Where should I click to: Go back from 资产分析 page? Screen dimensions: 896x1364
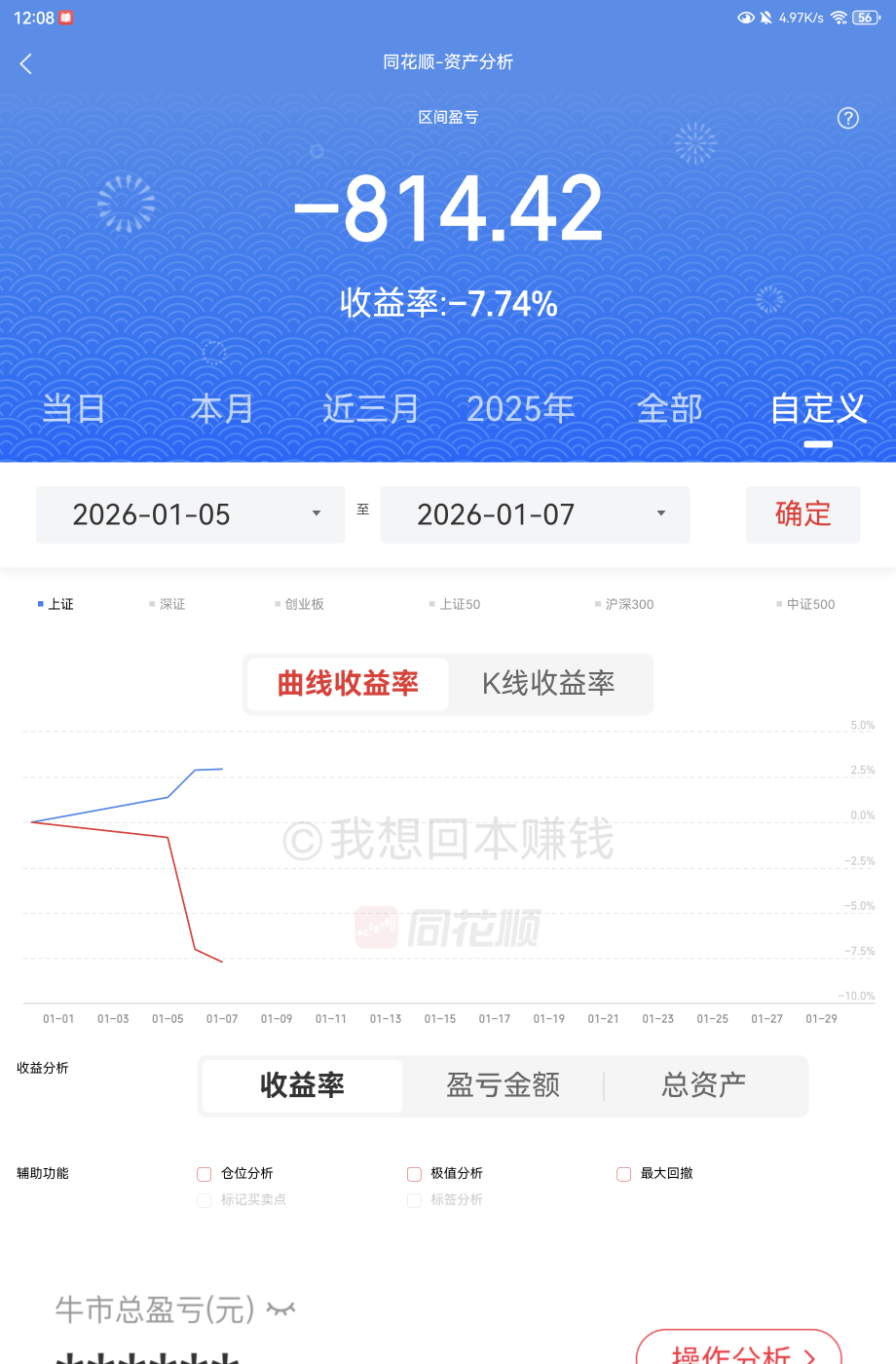(x=26, y=64)
